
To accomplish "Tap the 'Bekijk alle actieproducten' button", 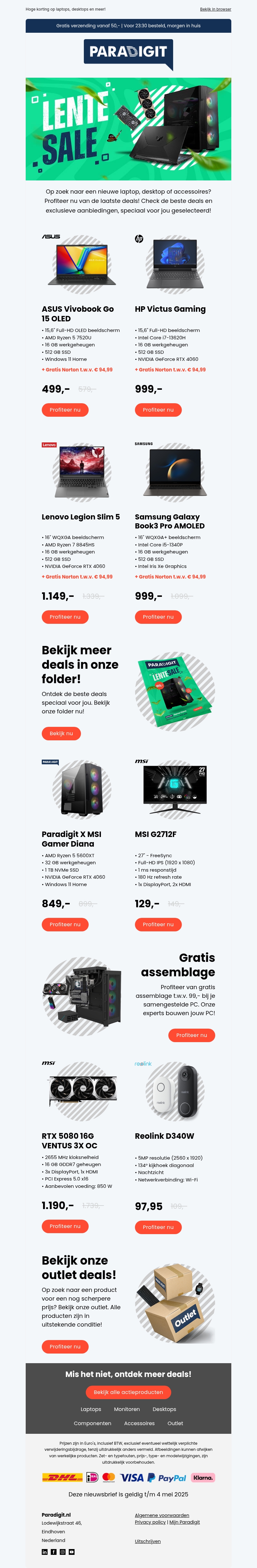I will pos(128,1392).
